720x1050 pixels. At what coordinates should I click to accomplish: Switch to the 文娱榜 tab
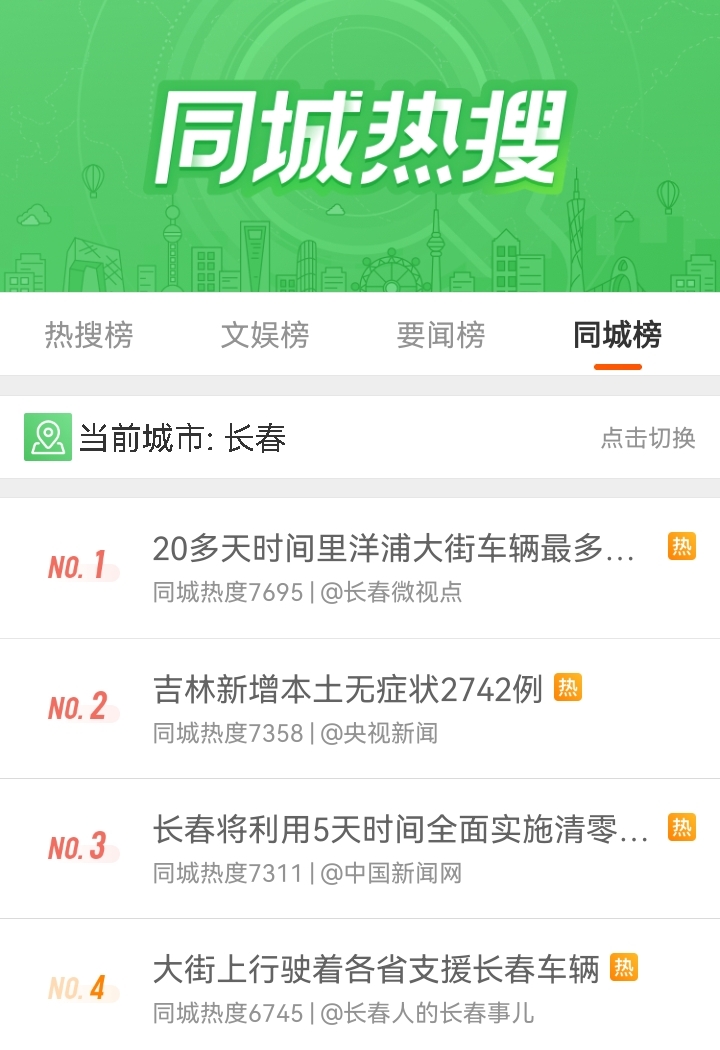click(x=265, y=335)
